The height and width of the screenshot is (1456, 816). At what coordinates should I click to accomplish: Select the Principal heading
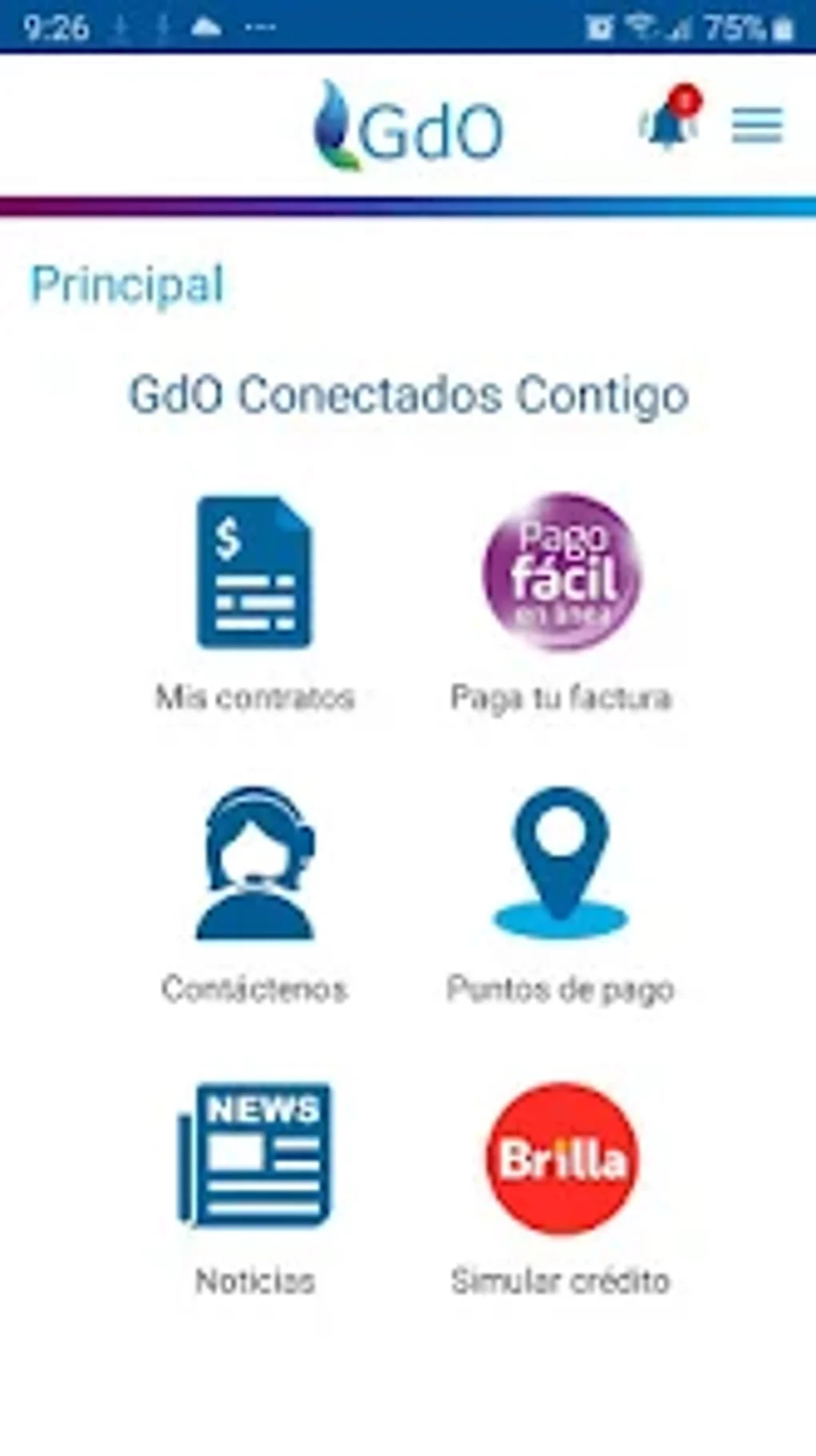point(126,284)
